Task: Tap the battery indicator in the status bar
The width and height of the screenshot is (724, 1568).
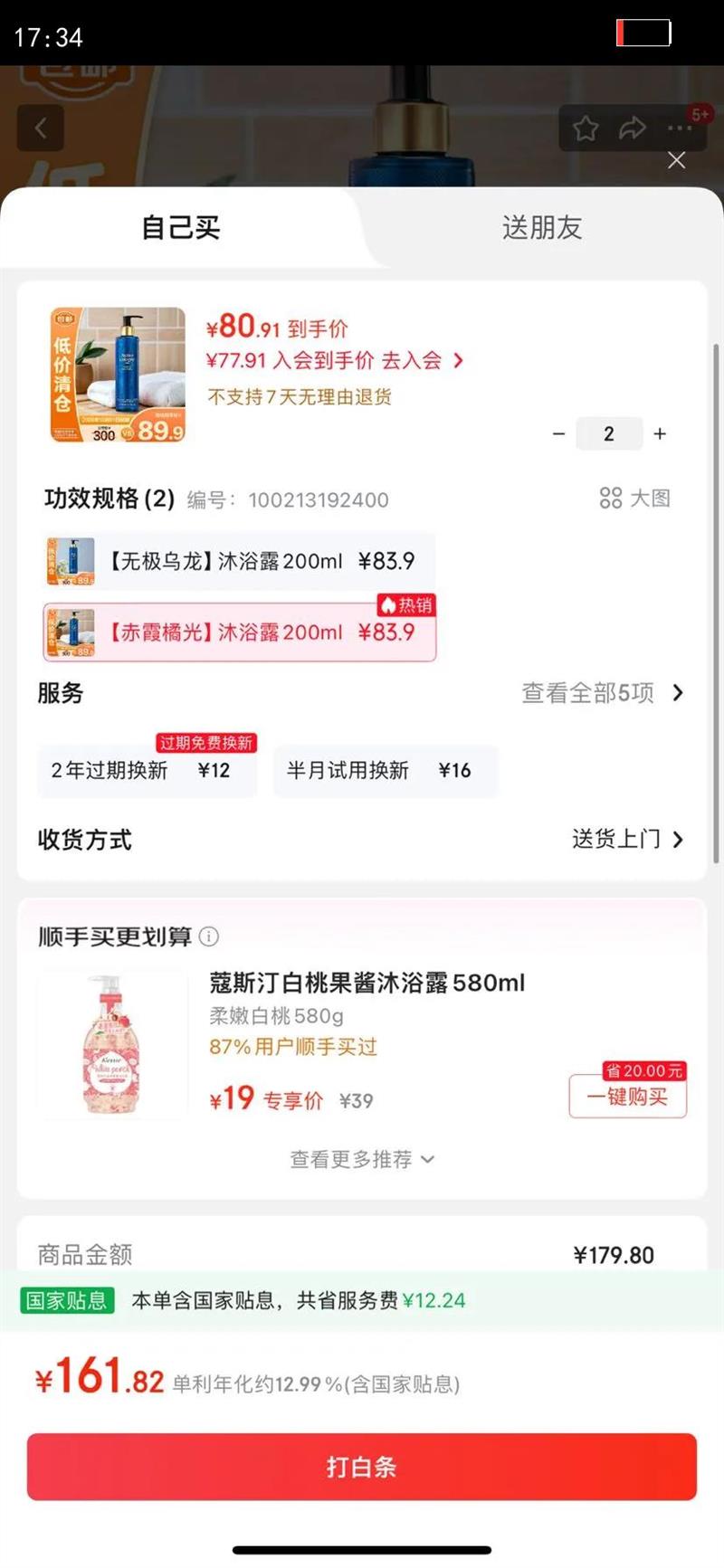Action: pos(643,33)
